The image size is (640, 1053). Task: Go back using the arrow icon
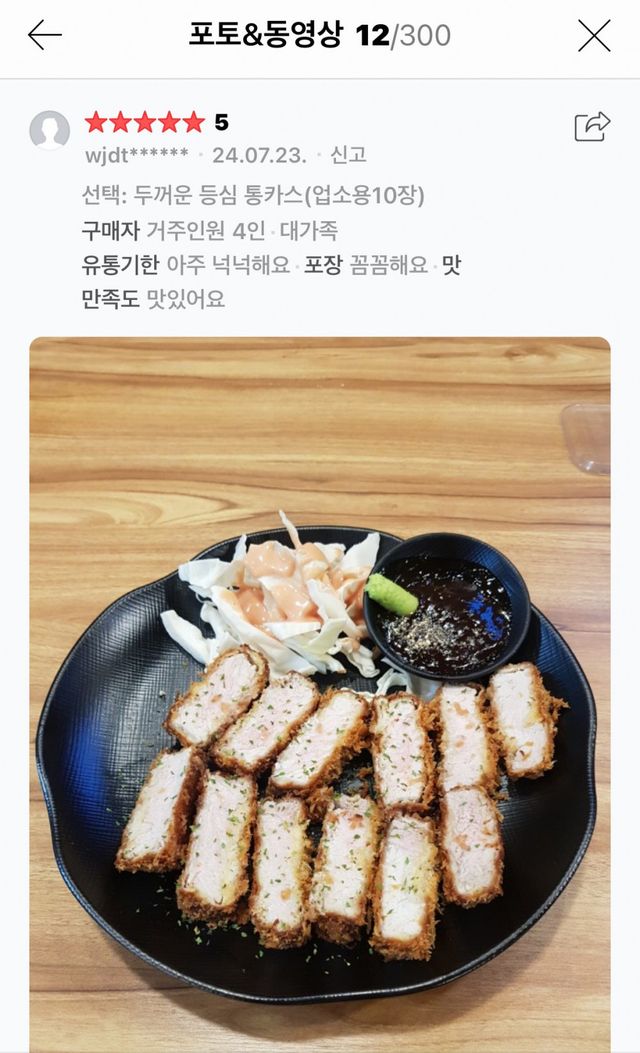[x=44, y=35]
